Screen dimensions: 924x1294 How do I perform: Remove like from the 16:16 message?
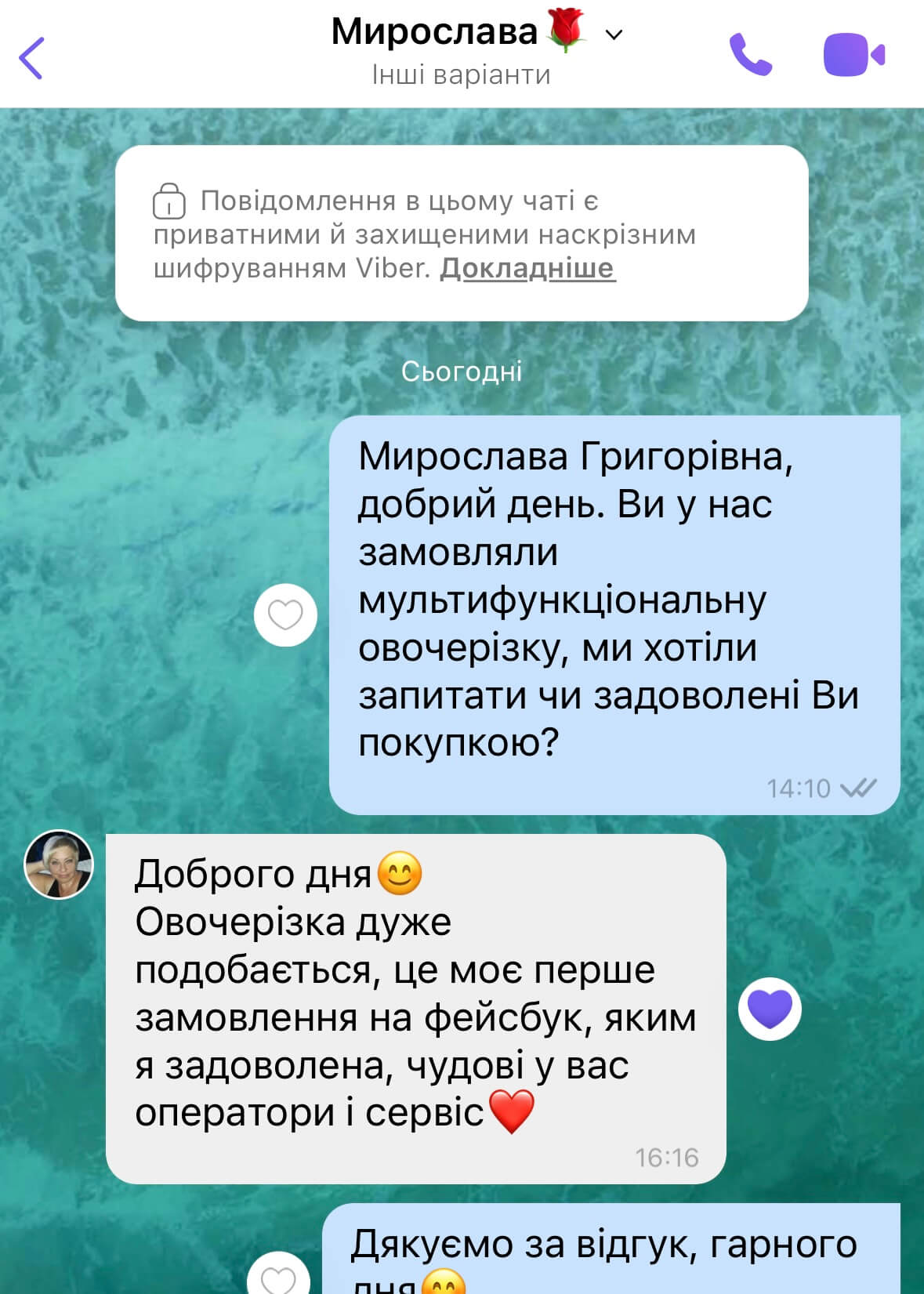pyautogui.click(x=770, y=1008)
